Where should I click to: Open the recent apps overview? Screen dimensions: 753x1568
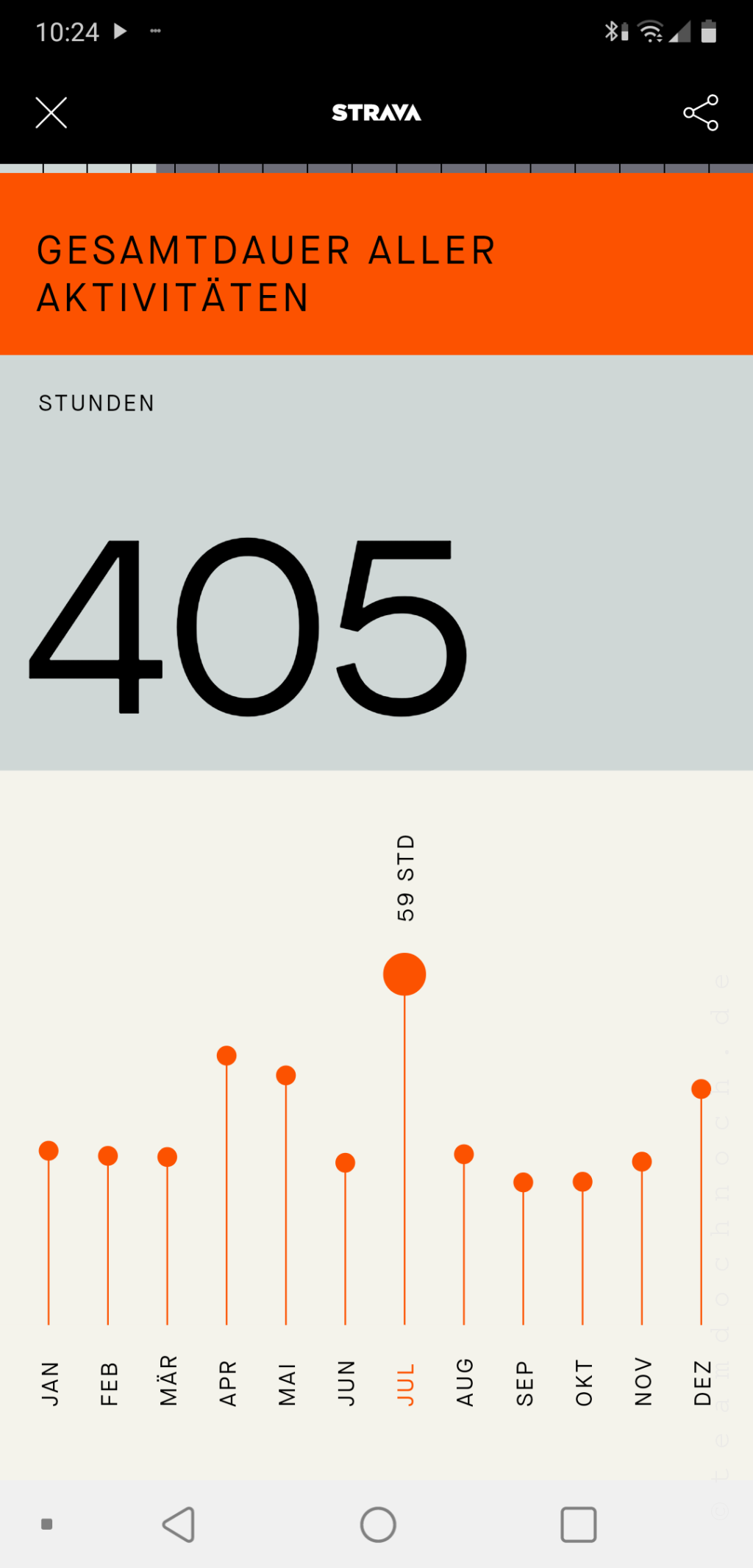(578, 1524)
